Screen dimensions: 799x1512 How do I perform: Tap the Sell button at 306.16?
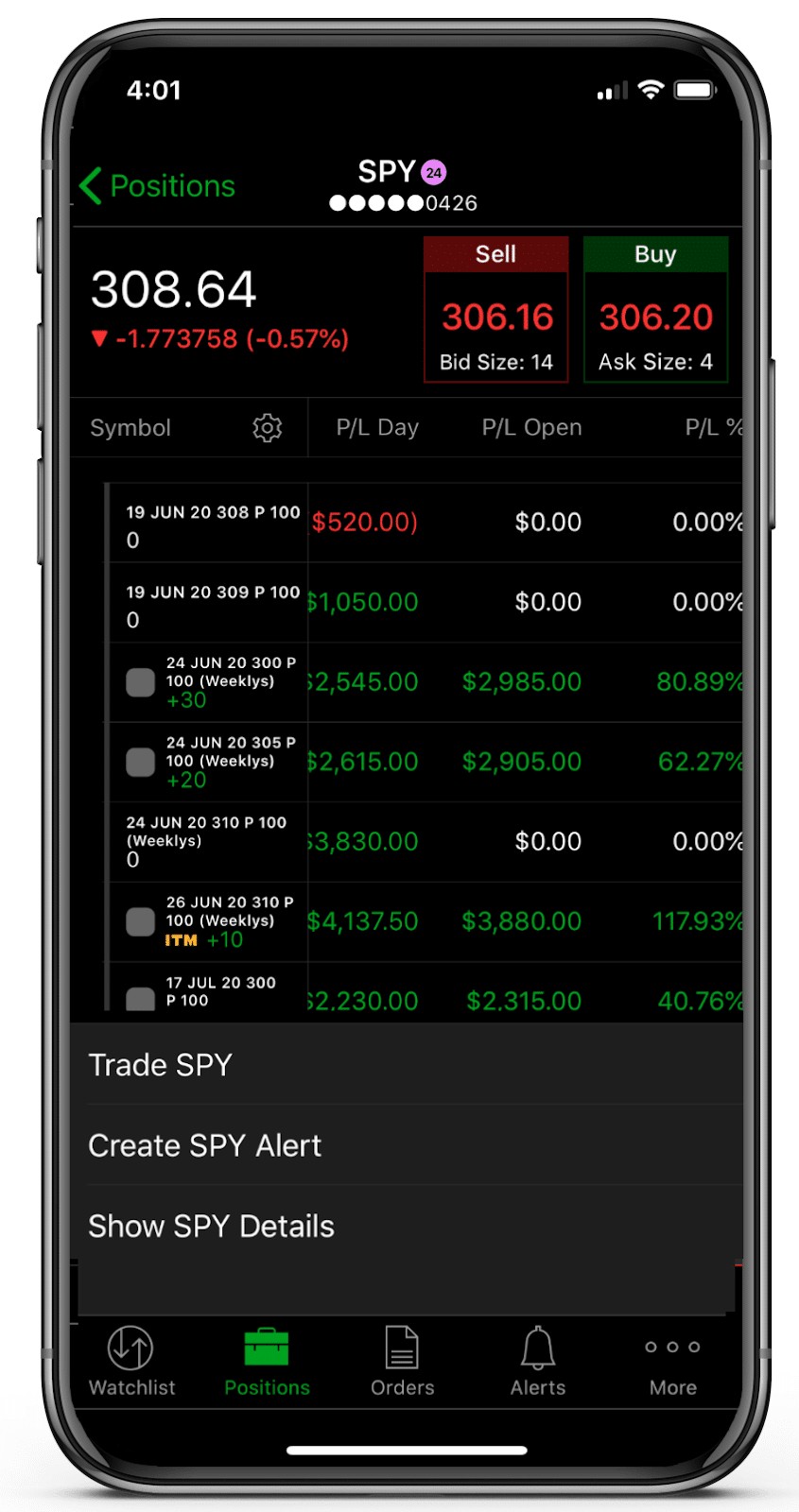pos(496,309)
